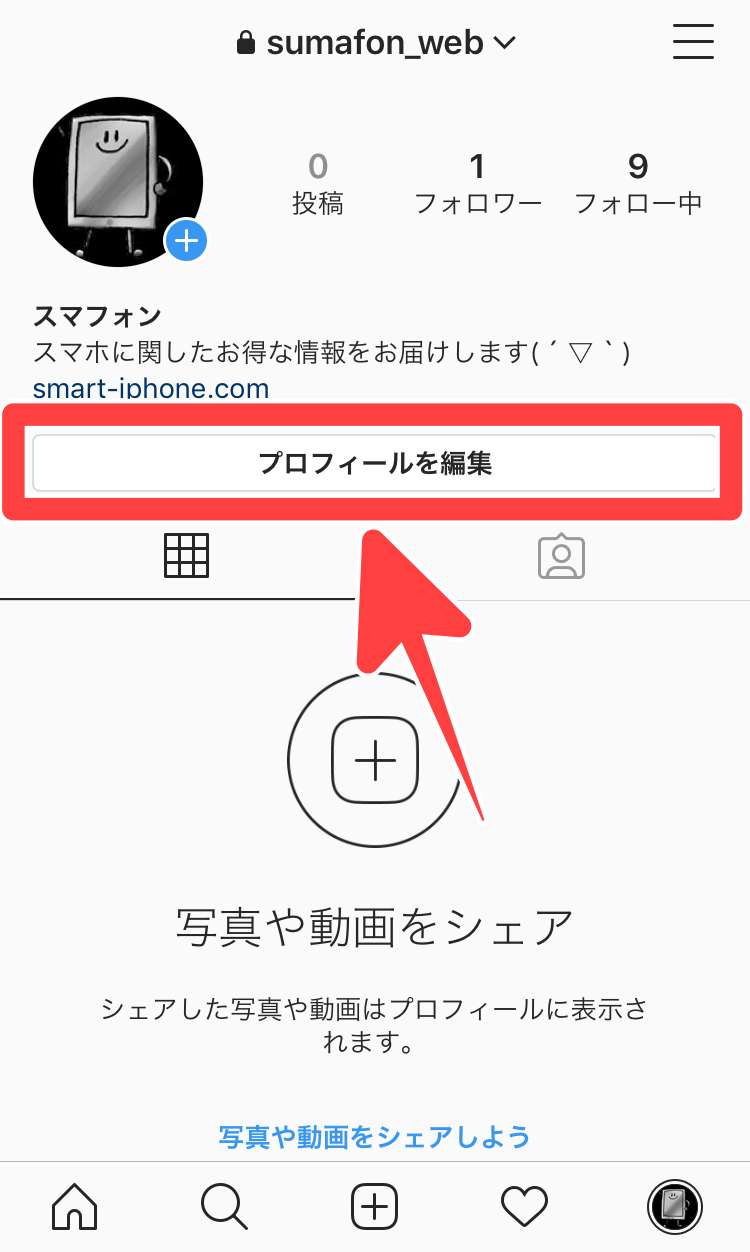The width and height of the screenshot is (750, 1252).
Task: Go to the home feed tab
Action: pyautogui.click(x=75, y=1207)
